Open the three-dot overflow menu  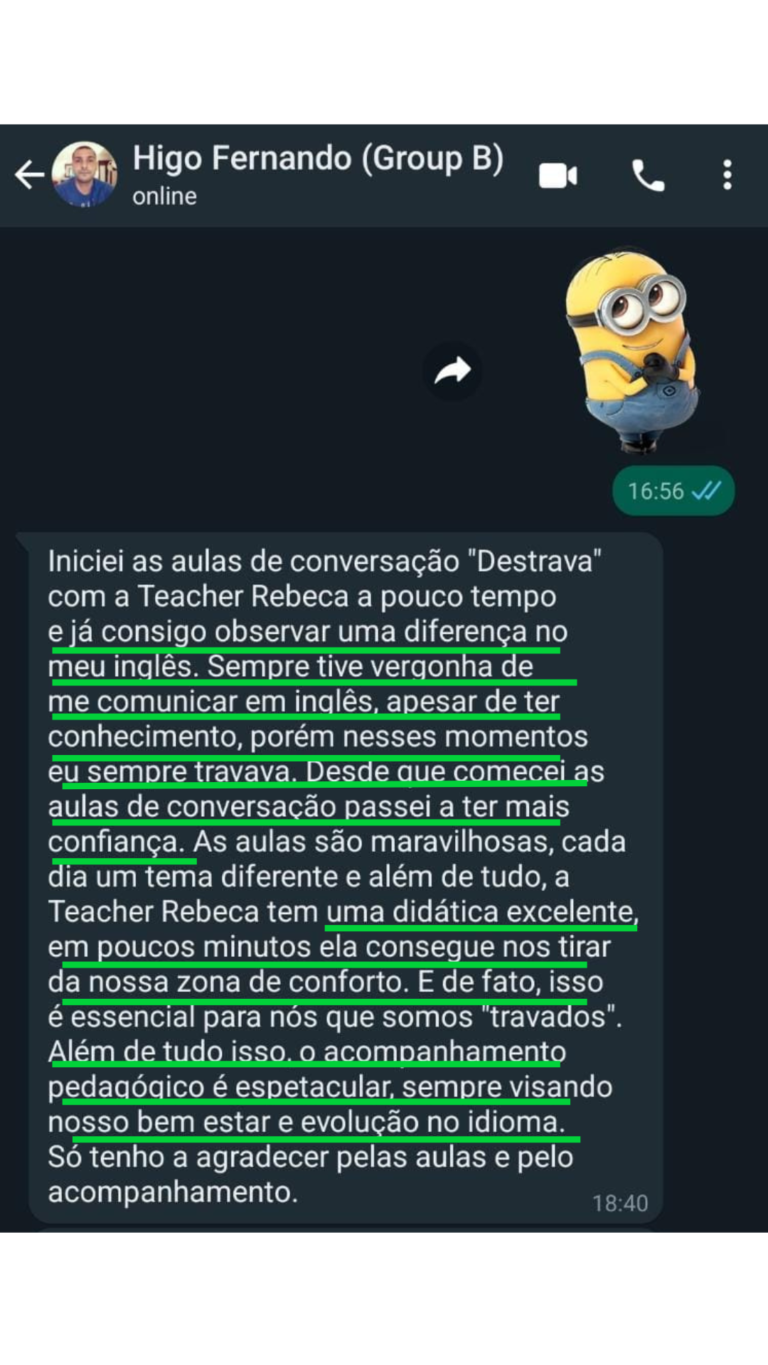pyautogui.click(x=727, y=175)
